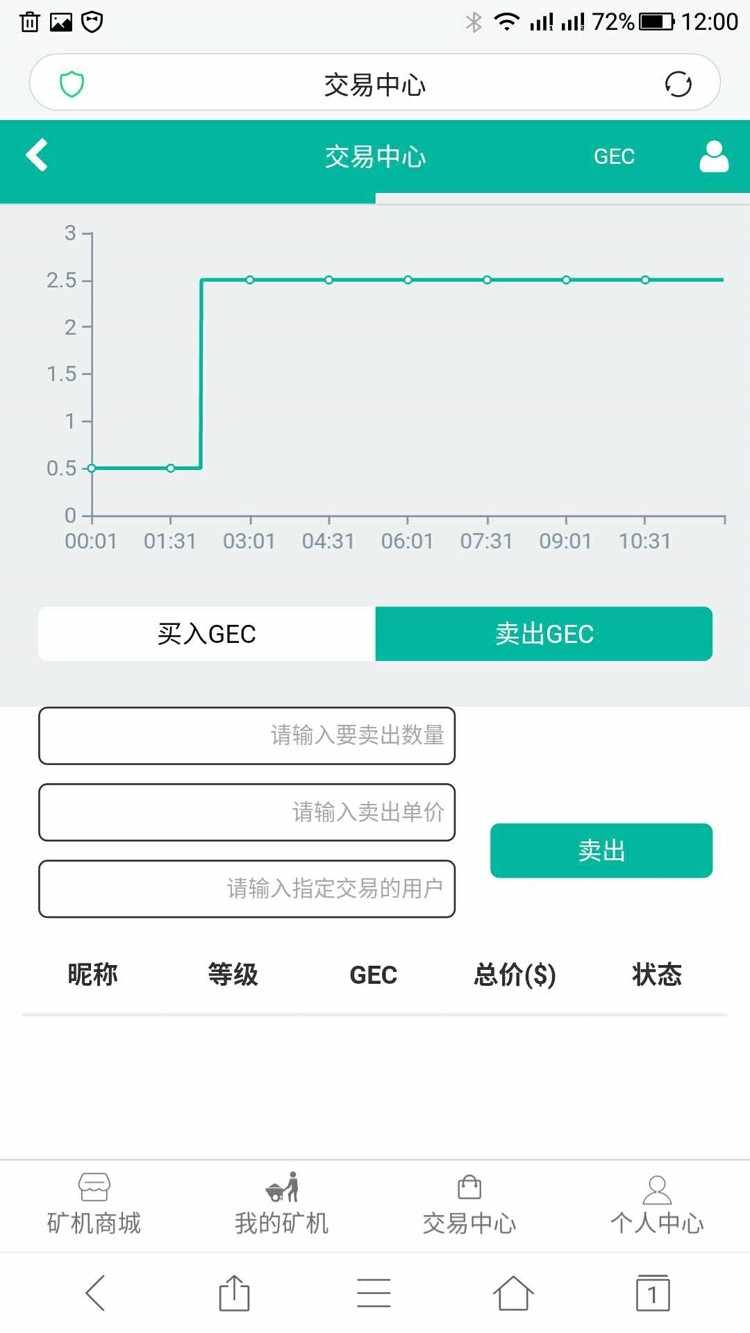Screen dimensions: 750x1333
Task: Open the 矿机商城 mining mall section
Action: (93, 1205)
